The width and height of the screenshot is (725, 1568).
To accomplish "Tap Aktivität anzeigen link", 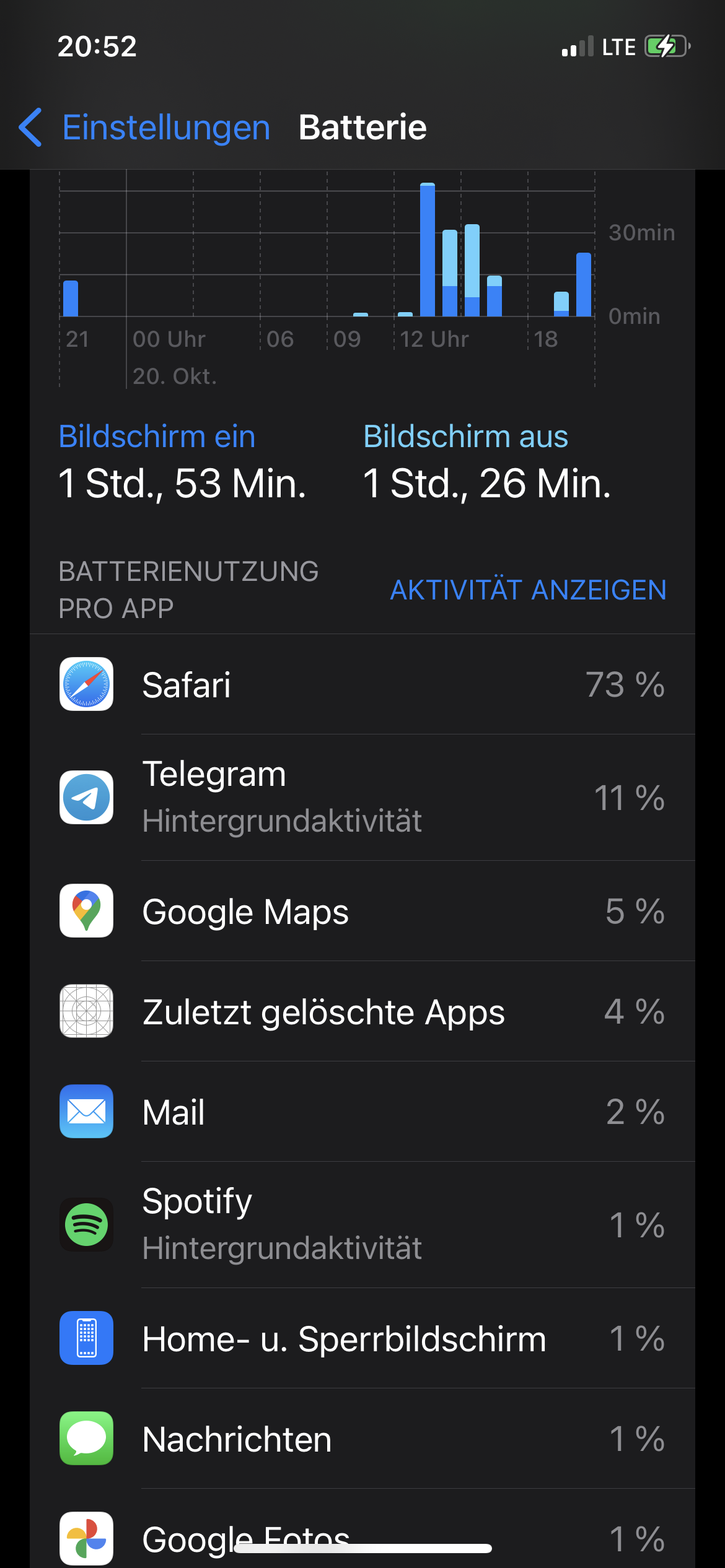I will 528,590.
